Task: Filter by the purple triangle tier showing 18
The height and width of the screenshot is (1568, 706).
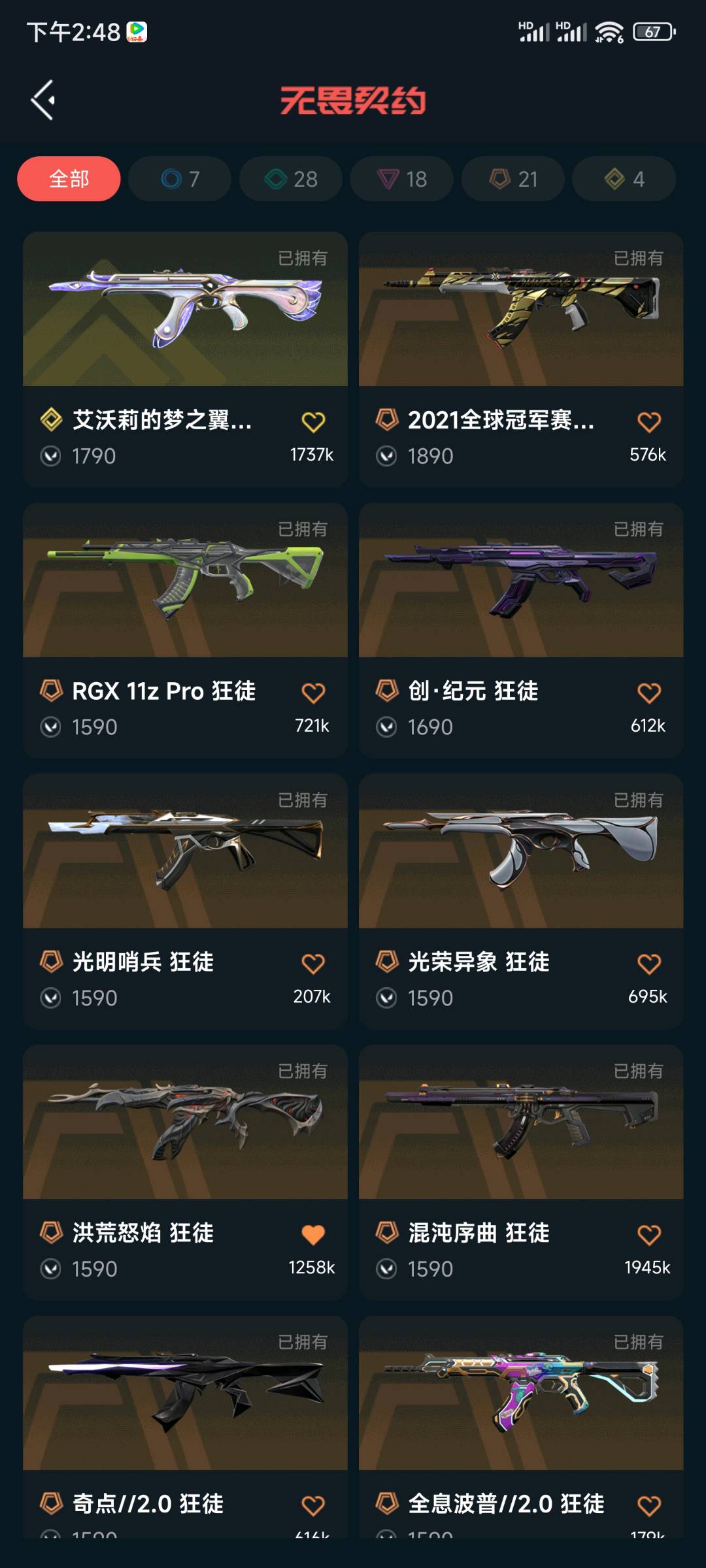Action: click(402, 178)
